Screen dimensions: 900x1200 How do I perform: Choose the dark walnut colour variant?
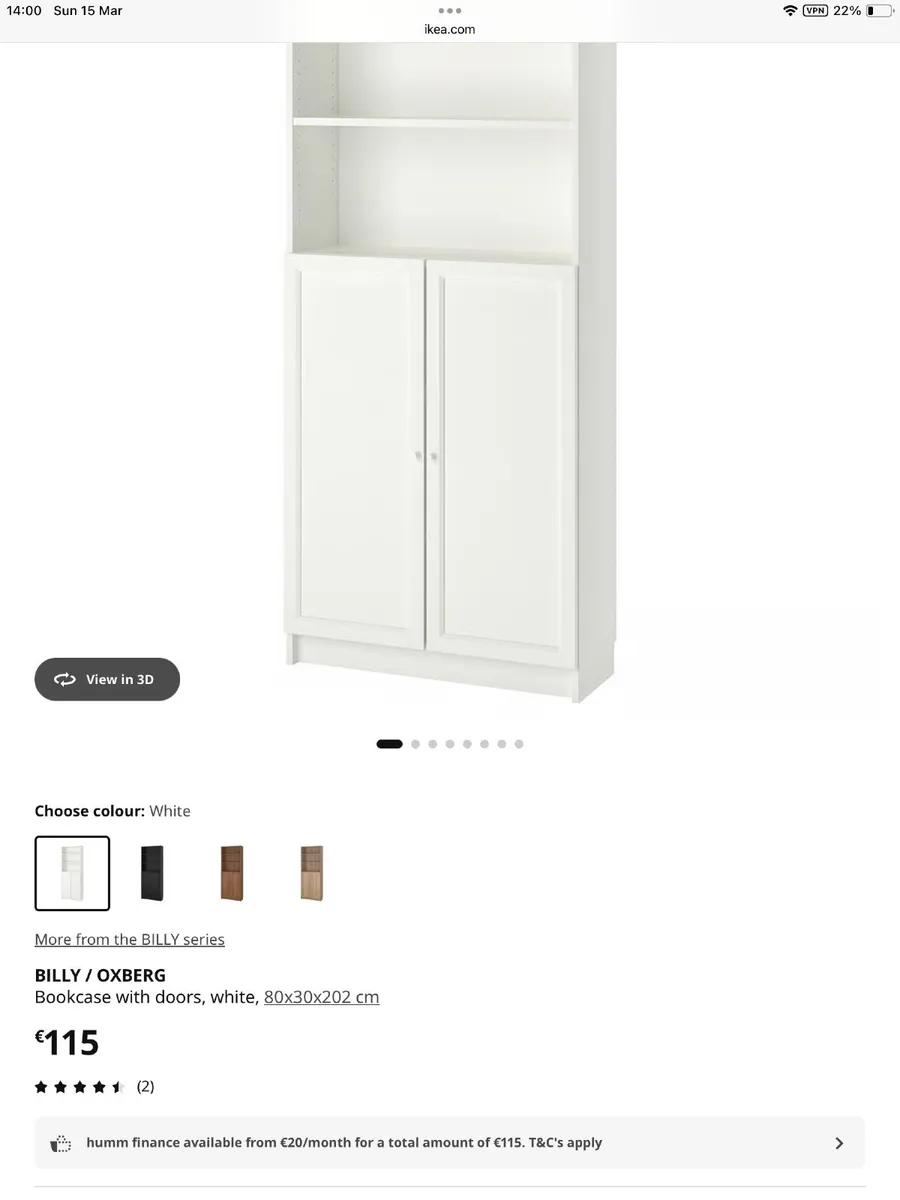(x=232, y=872)
